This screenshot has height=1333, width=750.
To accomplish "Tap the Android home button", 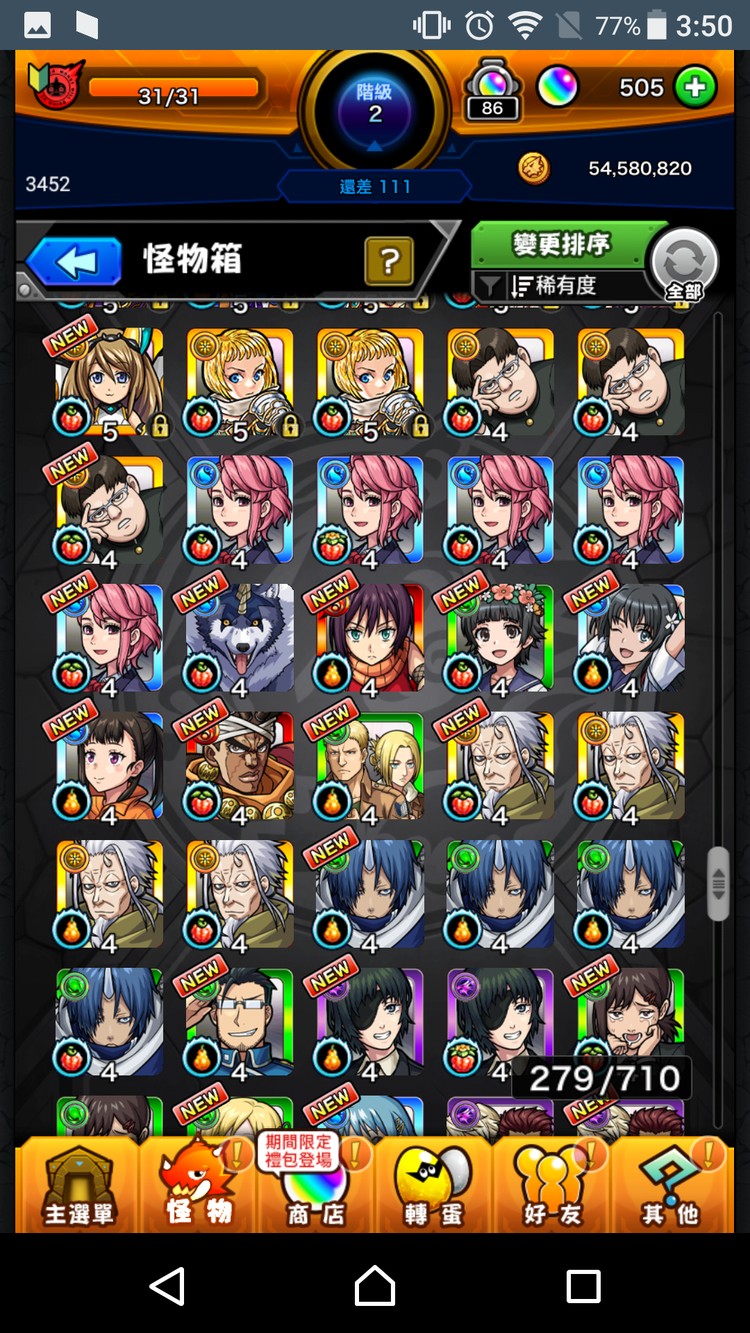I will pos(375,1285).
